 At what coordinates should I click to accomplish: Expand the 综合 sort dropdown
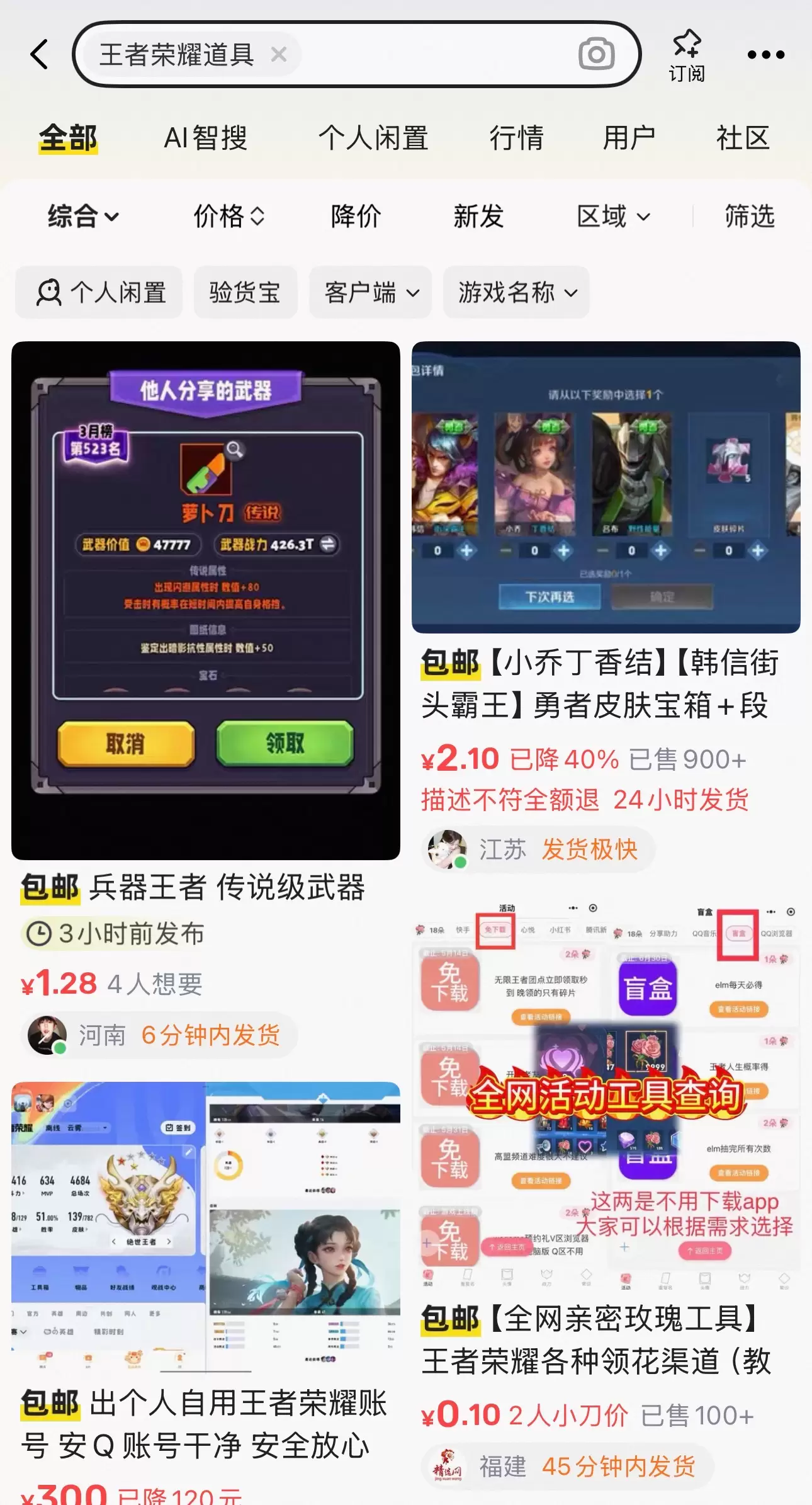pyautogui.click(x=83, y=217)
